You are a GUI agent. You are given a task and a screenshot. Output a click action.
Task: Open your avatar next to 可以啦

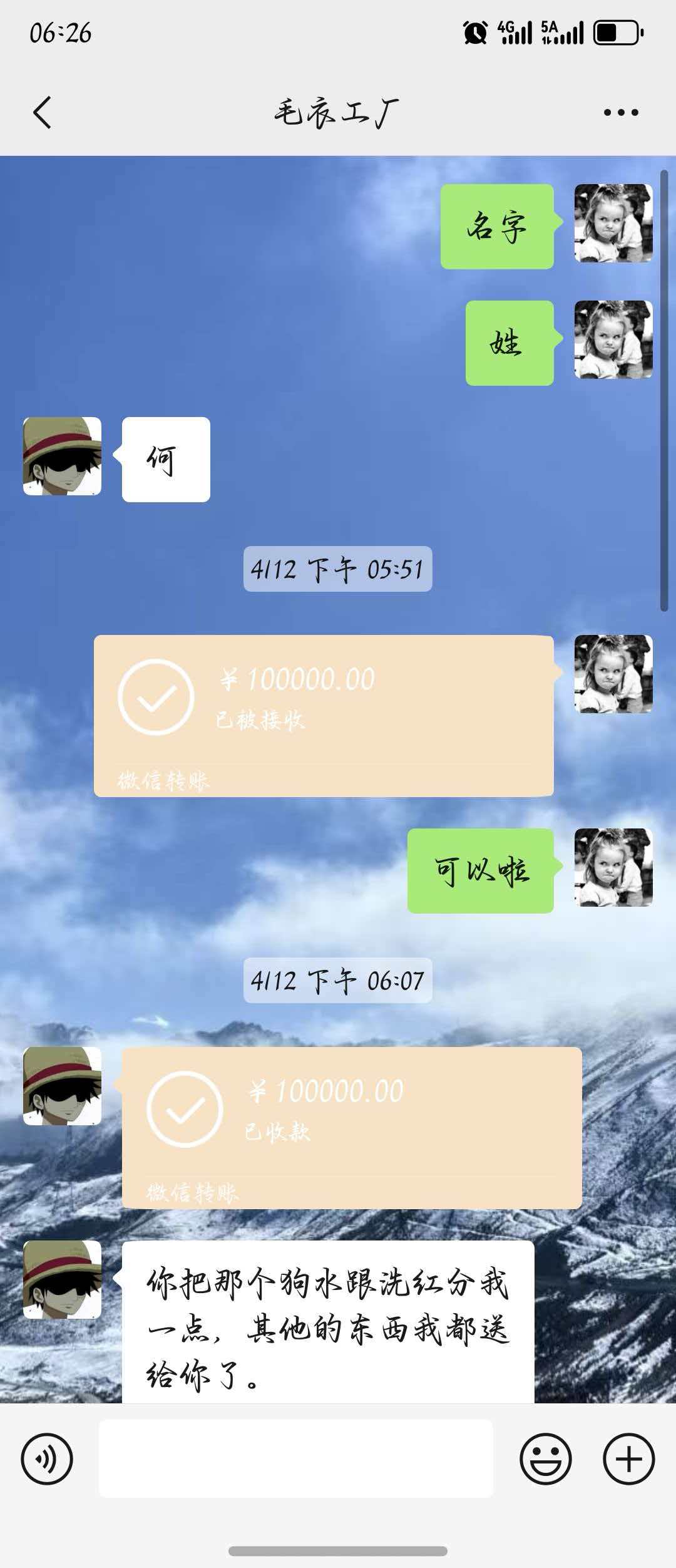[x=613, y=867]
